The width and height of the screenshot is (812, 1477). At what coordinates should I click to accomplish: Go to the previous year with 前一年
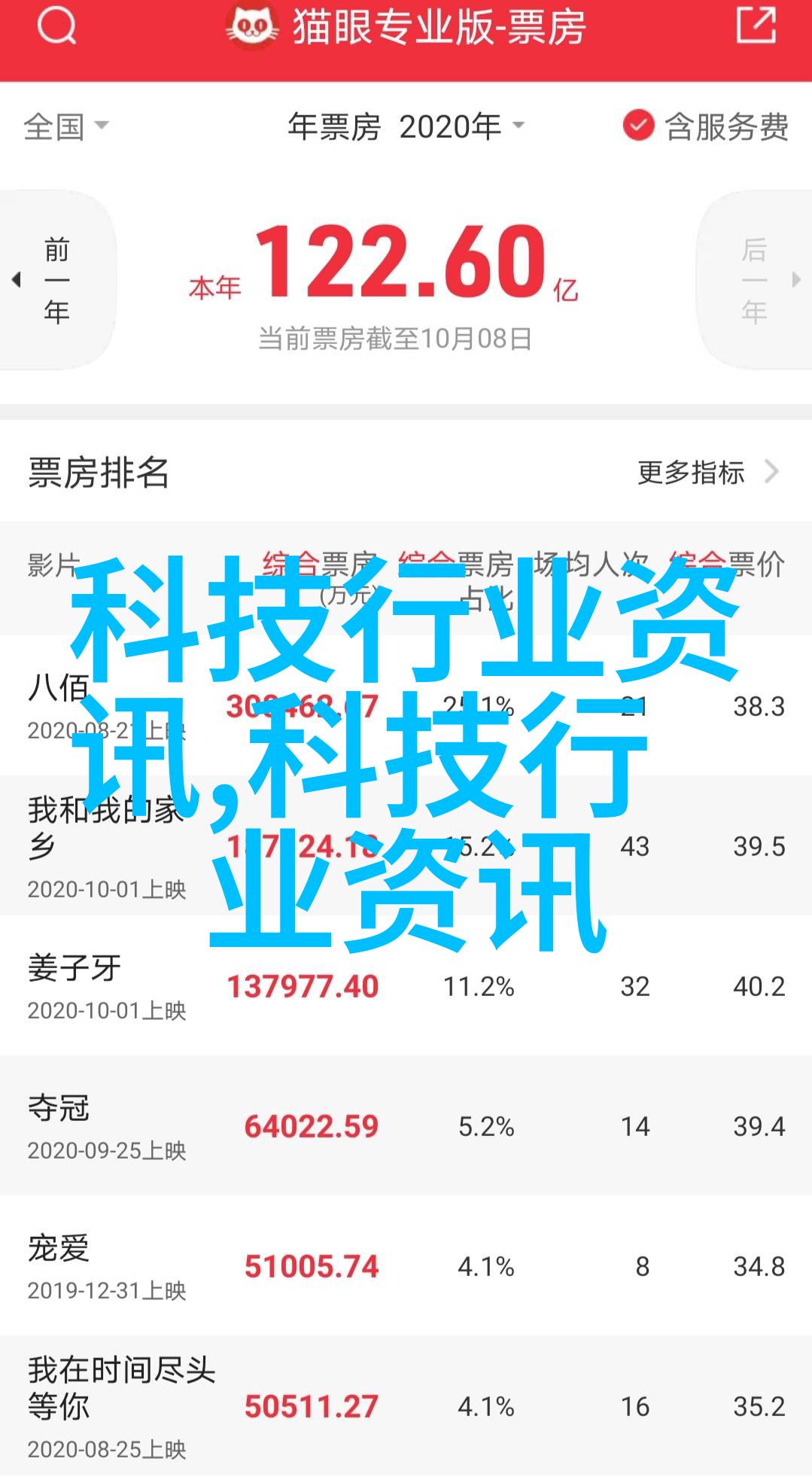coord(56,280)
